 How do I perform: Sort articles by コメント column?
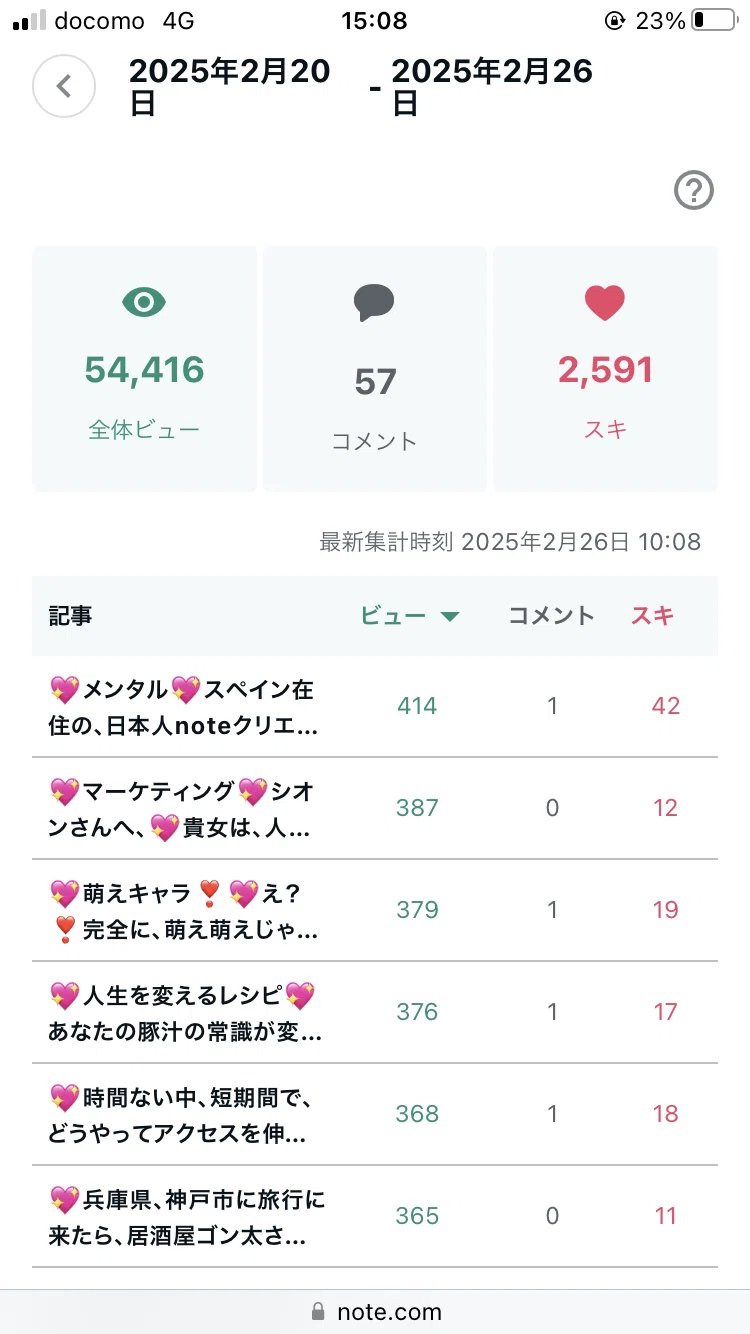click(x=551, y=616)
